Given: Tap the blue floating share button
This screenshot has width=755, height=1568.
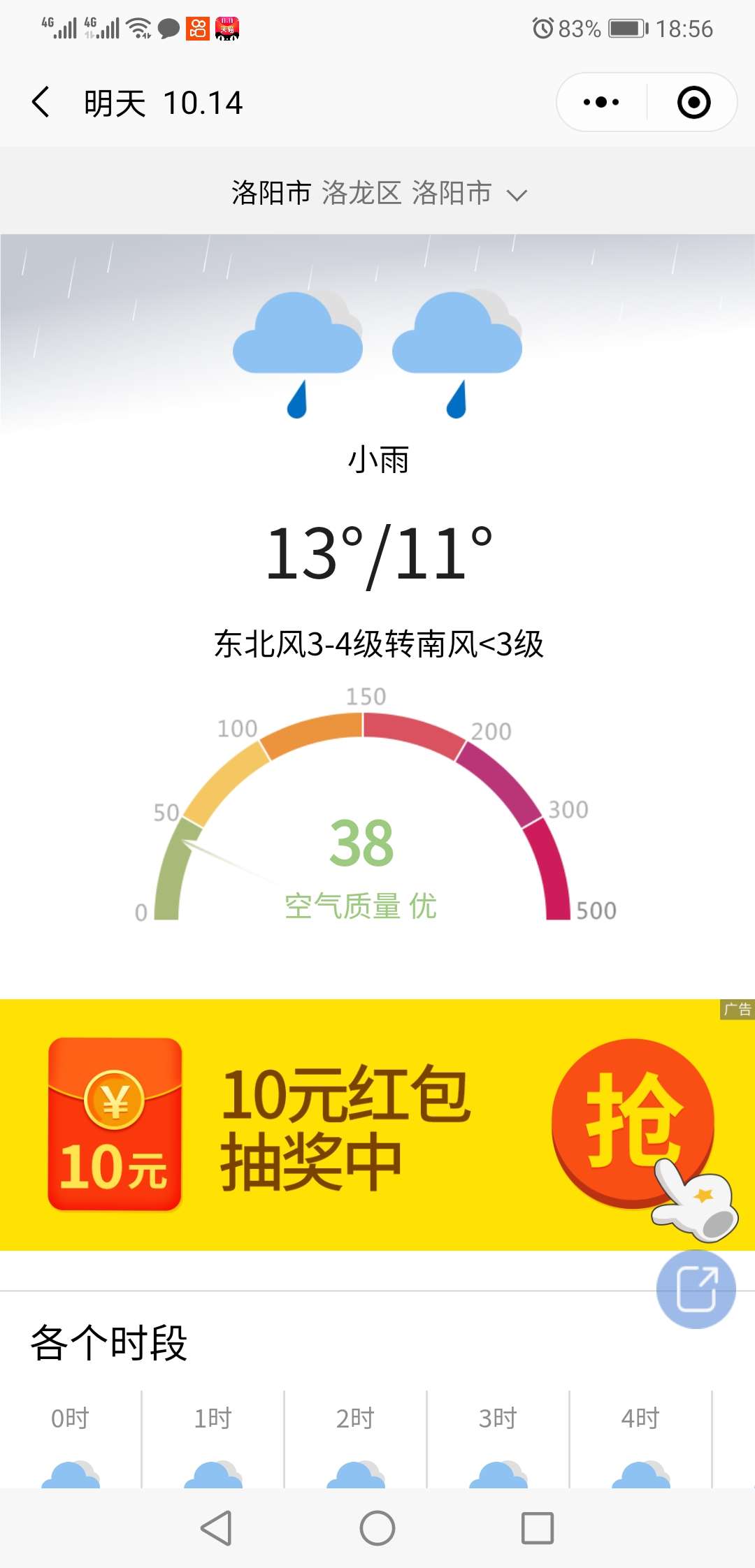Looking at the screenshot, I should click(x=696, y=1289).
